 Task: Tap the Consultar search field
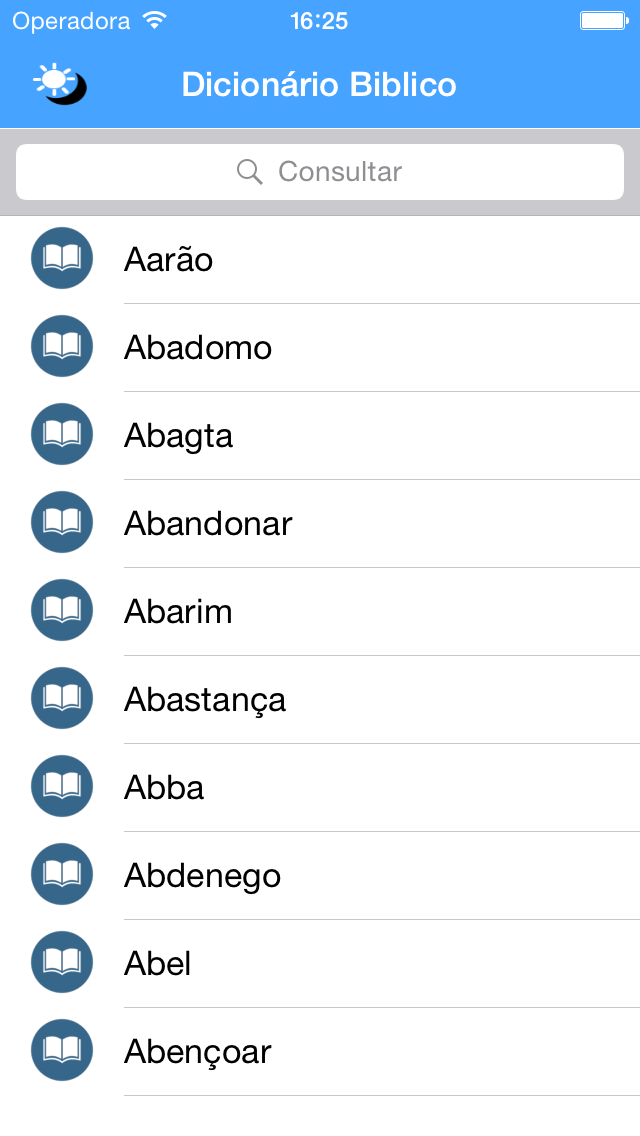(320, 172)
